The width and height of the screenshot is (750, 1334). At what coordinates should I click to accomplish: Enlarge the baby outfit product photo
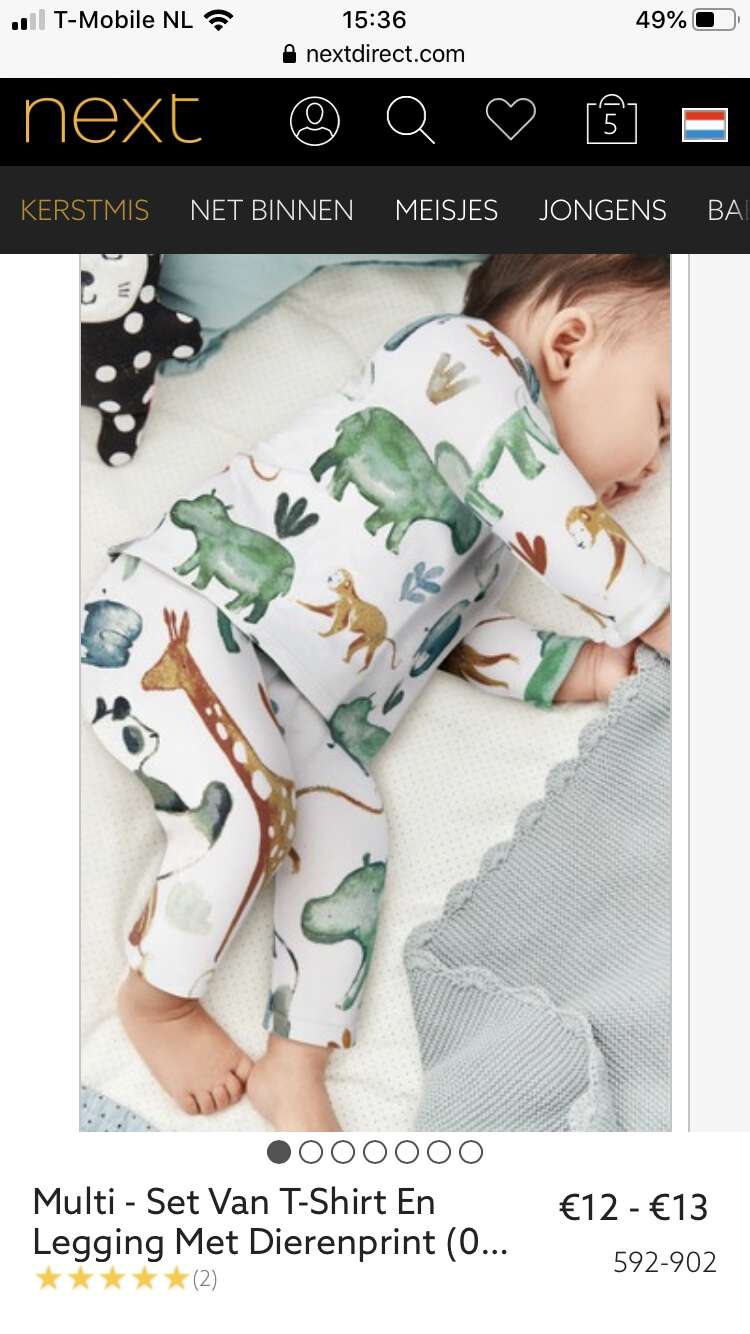[376, 692]
